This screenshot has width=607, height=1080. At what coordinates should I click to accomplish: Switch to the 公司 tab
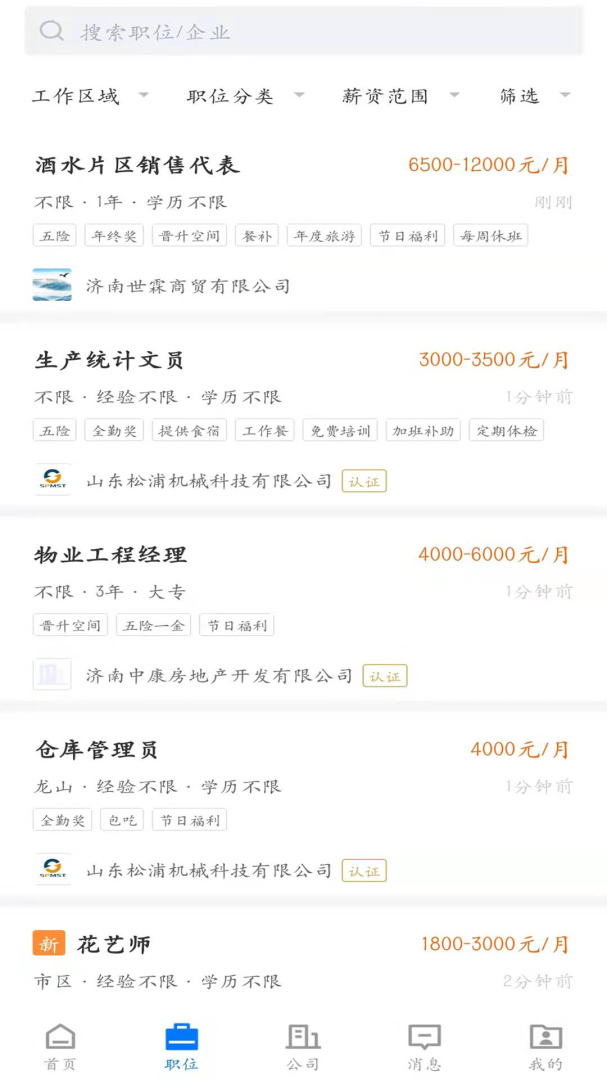click(x=303, y=1047)
